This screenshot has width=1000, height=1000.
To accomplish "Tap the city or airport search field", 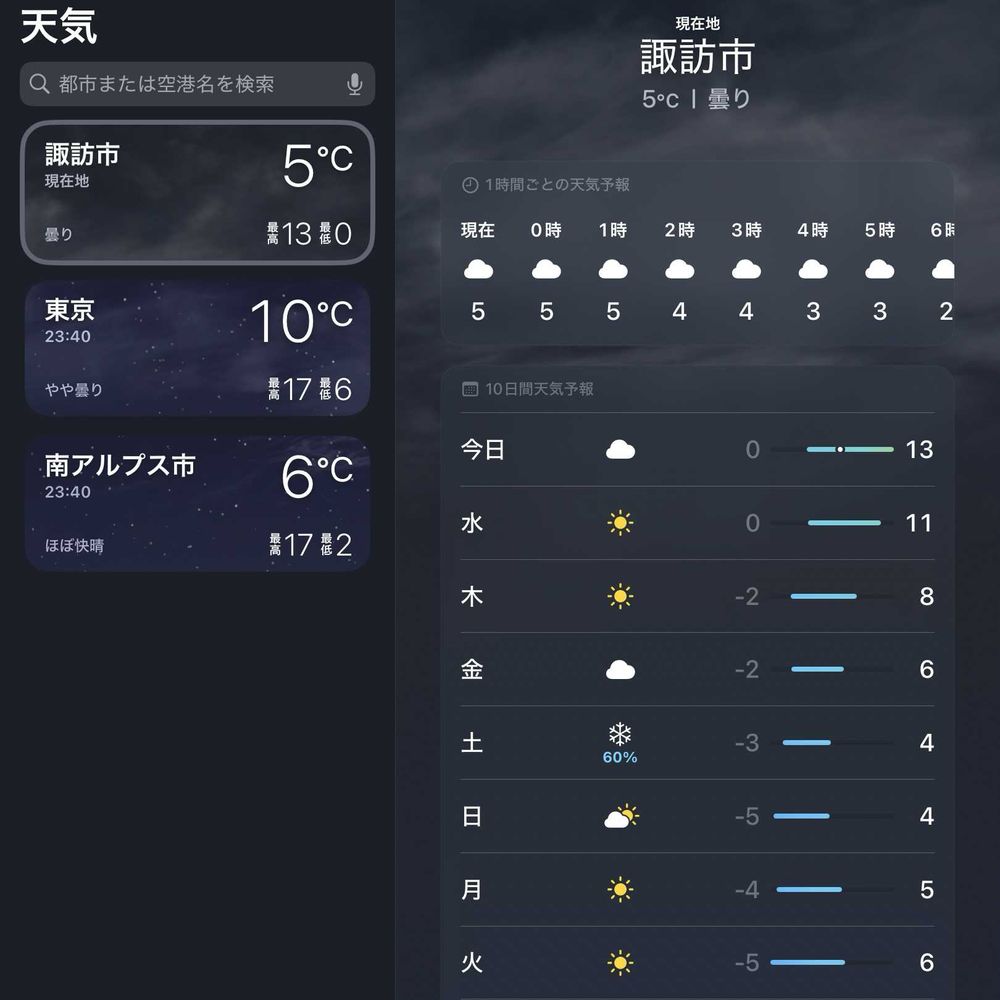I will tap(197, 84).
